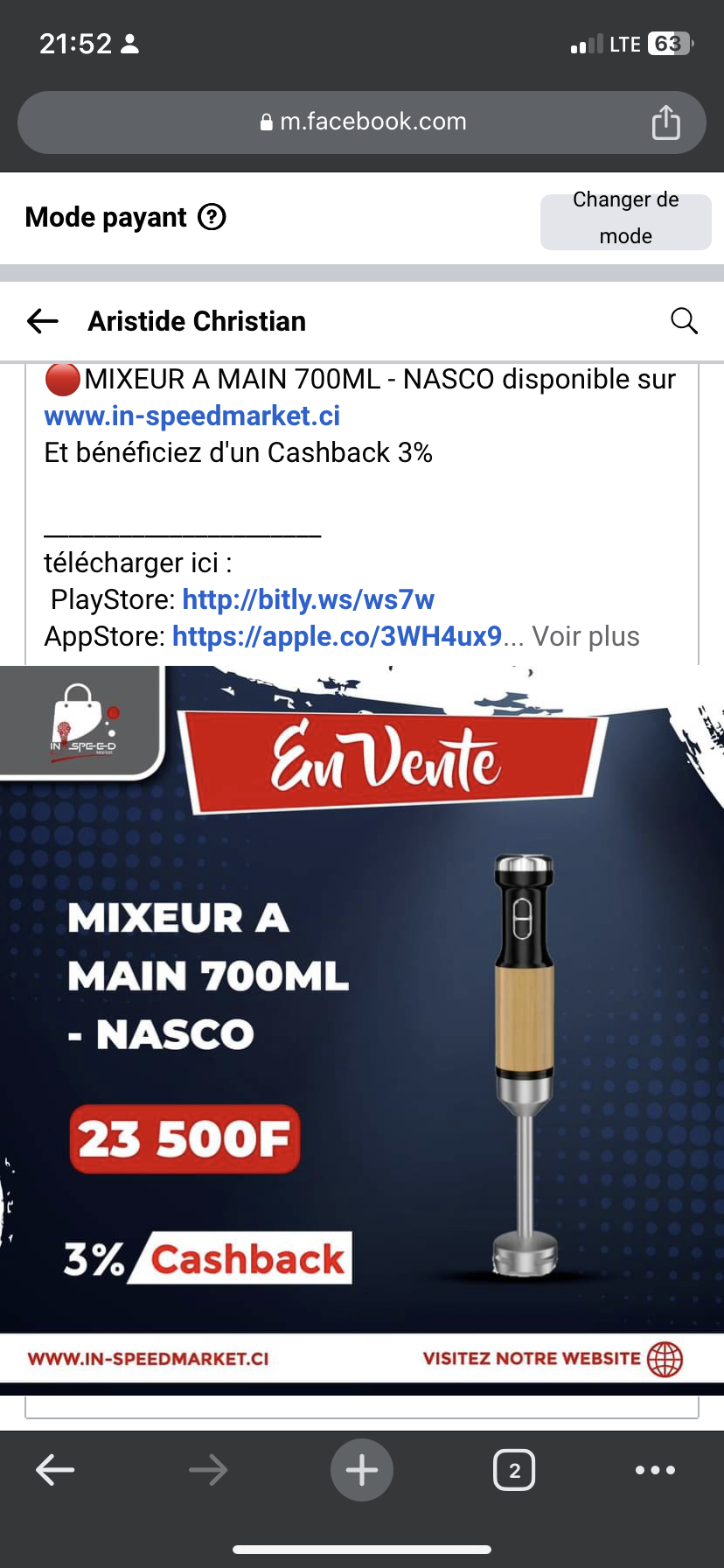
Task: Open the PlayStore bitly.ws link
Action: pyautogui.click(x=308, y=600)
